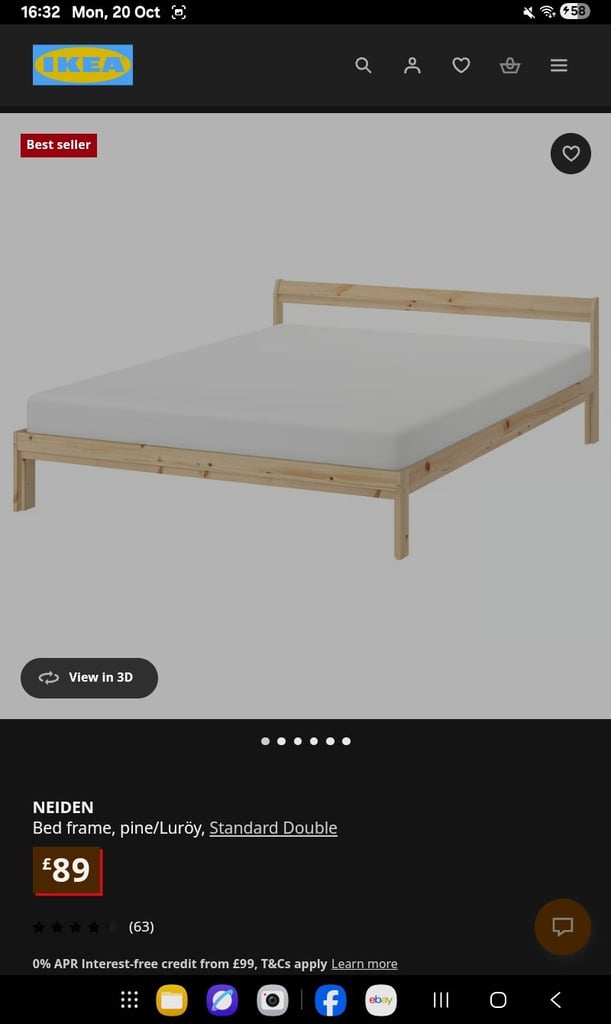Read the 63 customer reviews
611x1024 pixels.
pos(141,927)
